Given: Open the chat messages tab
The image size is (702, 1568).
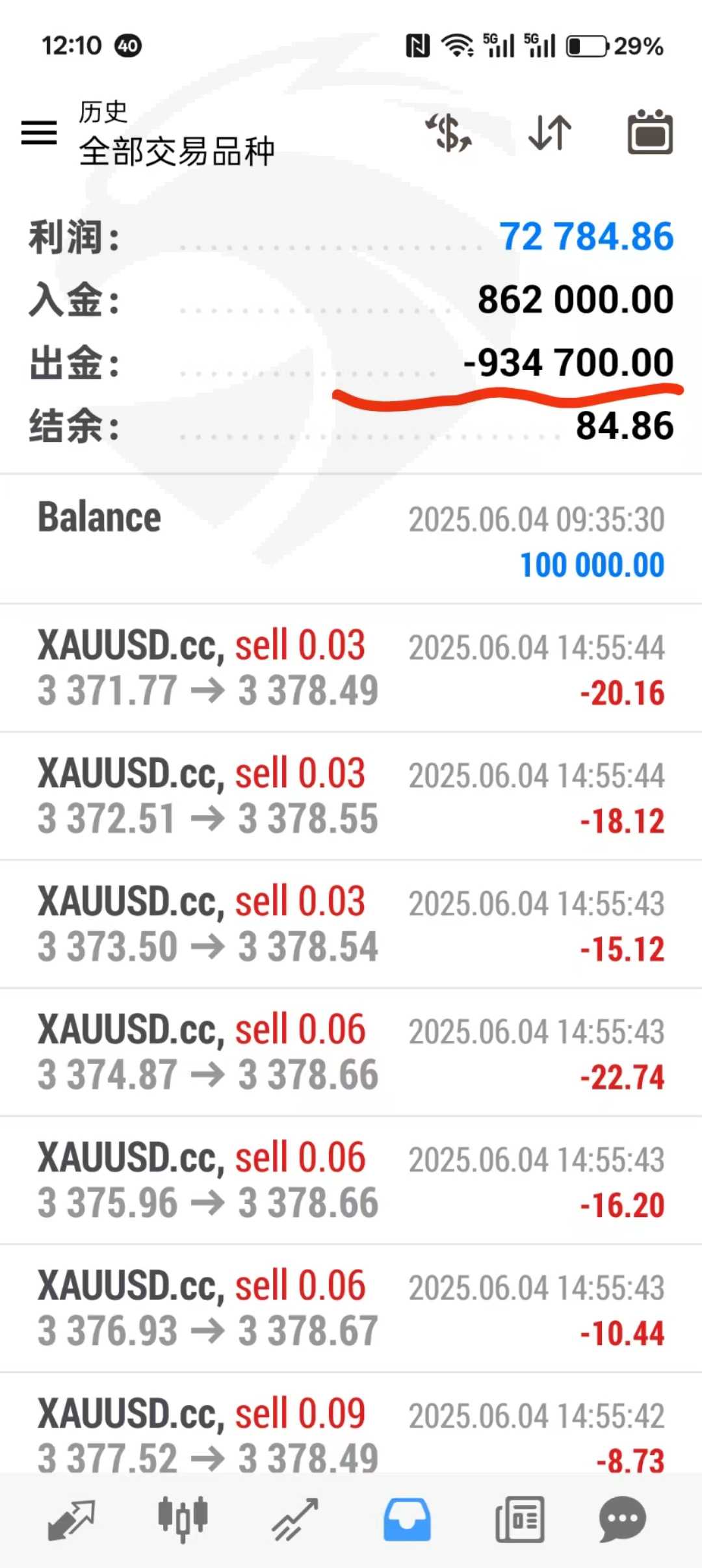Looking at the screenshot, I should [622, 1520].
